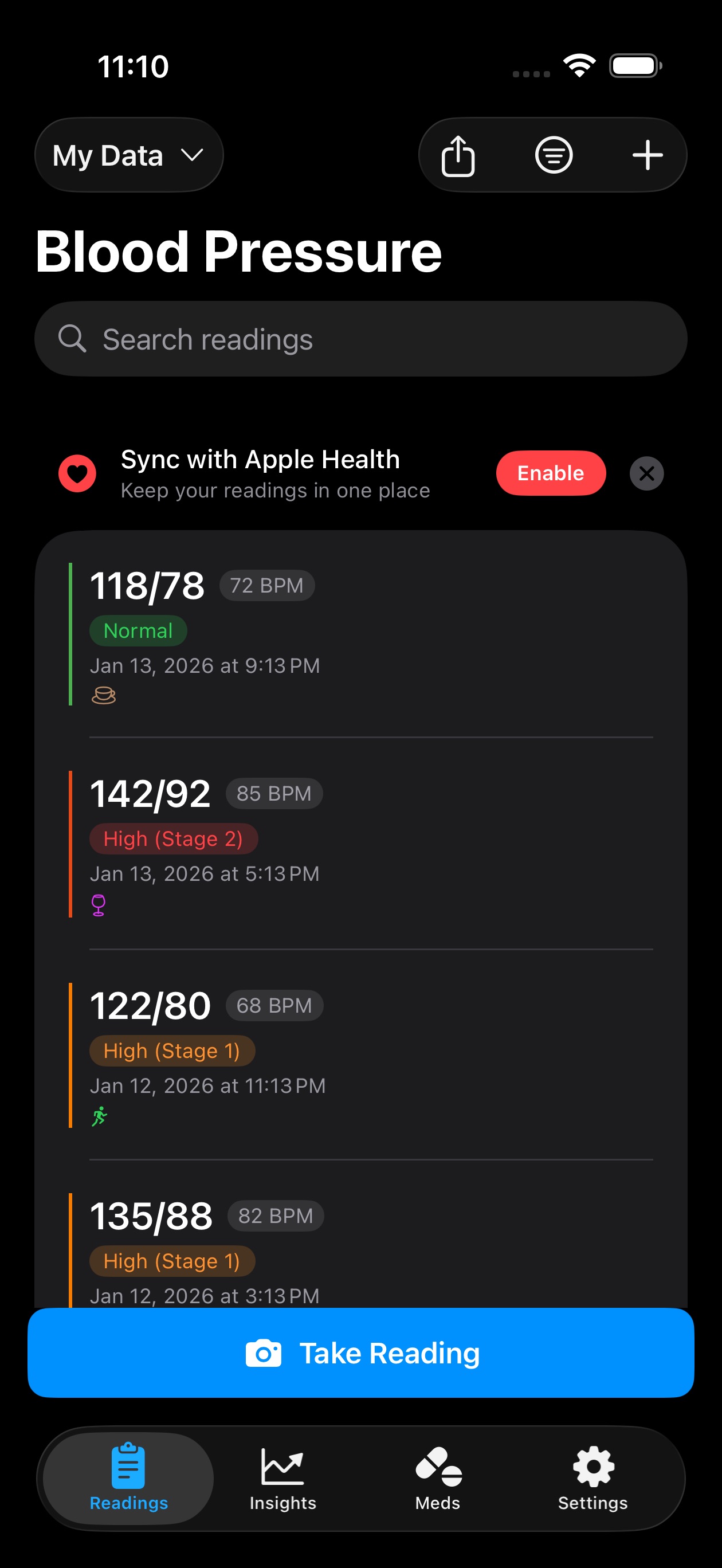The width and height of the screenshot is (722, 1568).
Task: Dismiss the Apple Health sync banner
Action: pos(646,473)
